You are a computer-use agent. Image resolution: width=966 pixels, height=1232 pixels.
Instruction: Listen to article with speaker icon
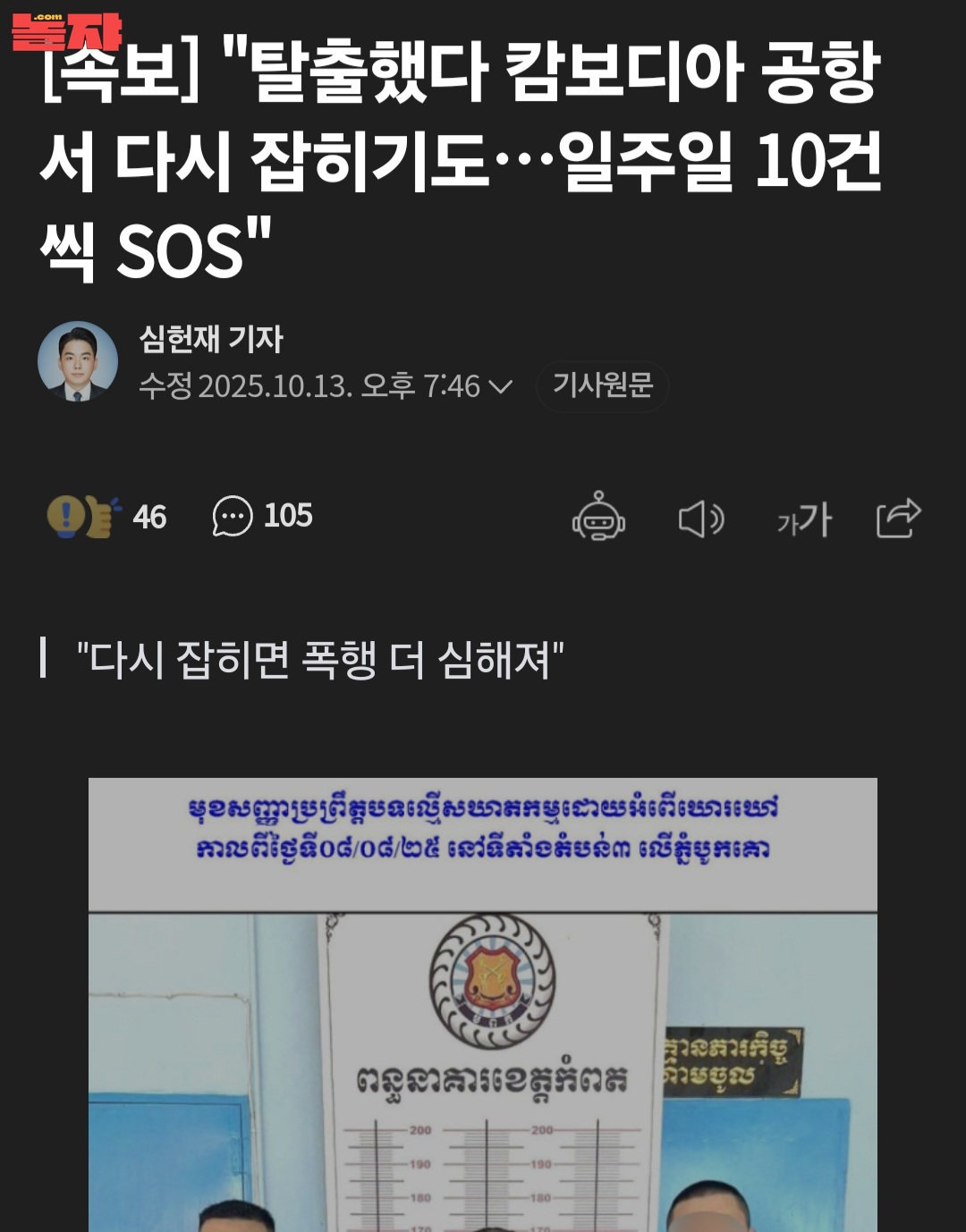(700, 519)
